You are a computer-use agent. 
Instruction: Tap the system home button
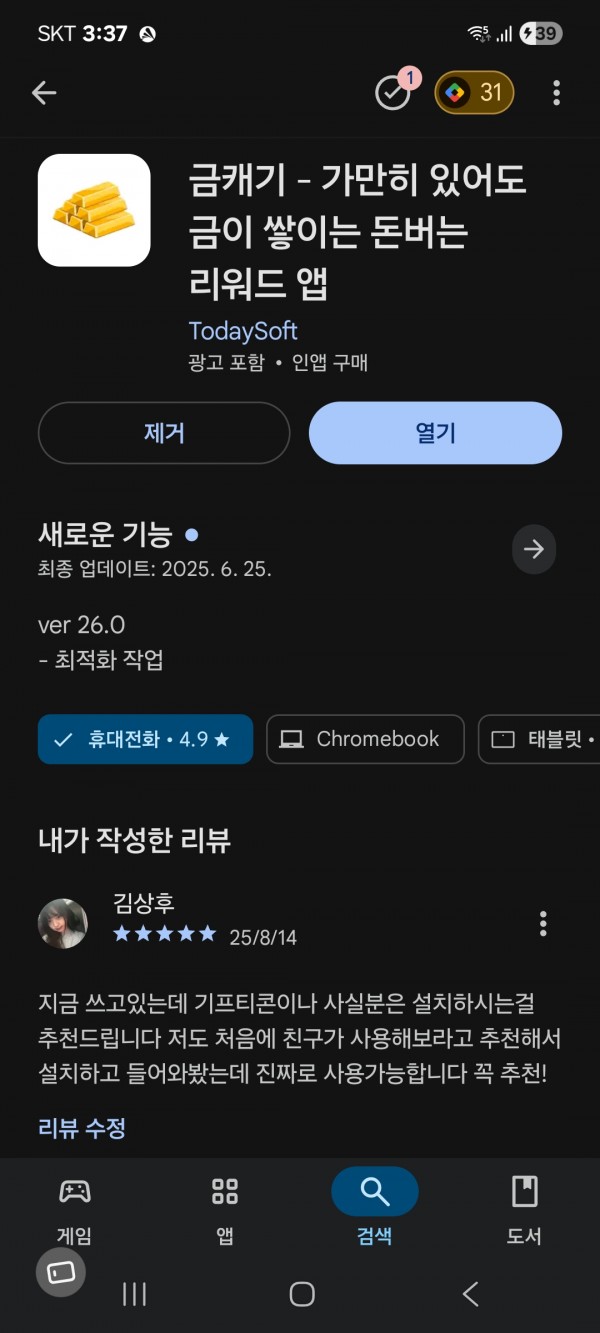[302, 1294]
